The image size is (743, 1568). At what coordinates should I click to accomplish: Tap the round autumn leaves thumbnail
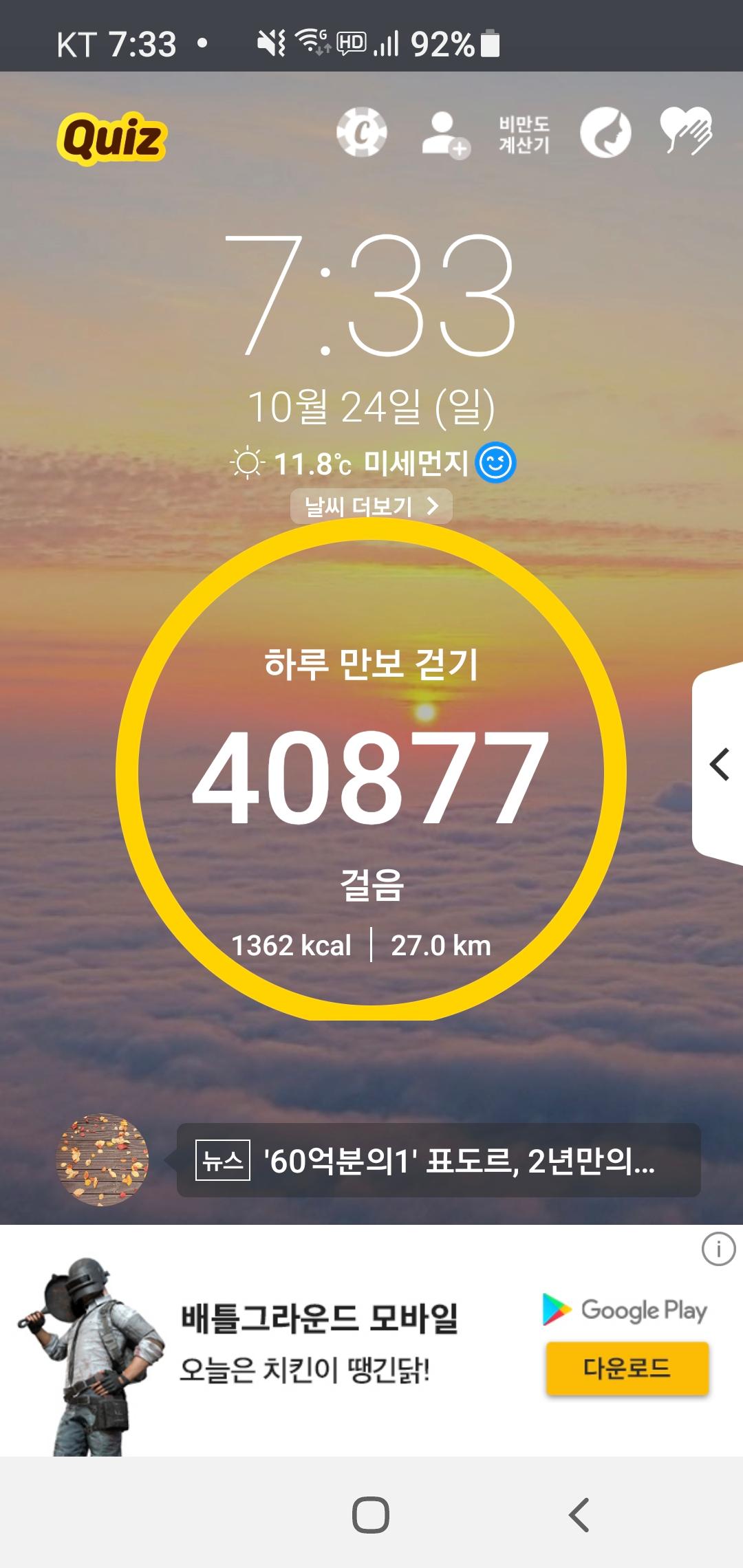click(102, 1159)
